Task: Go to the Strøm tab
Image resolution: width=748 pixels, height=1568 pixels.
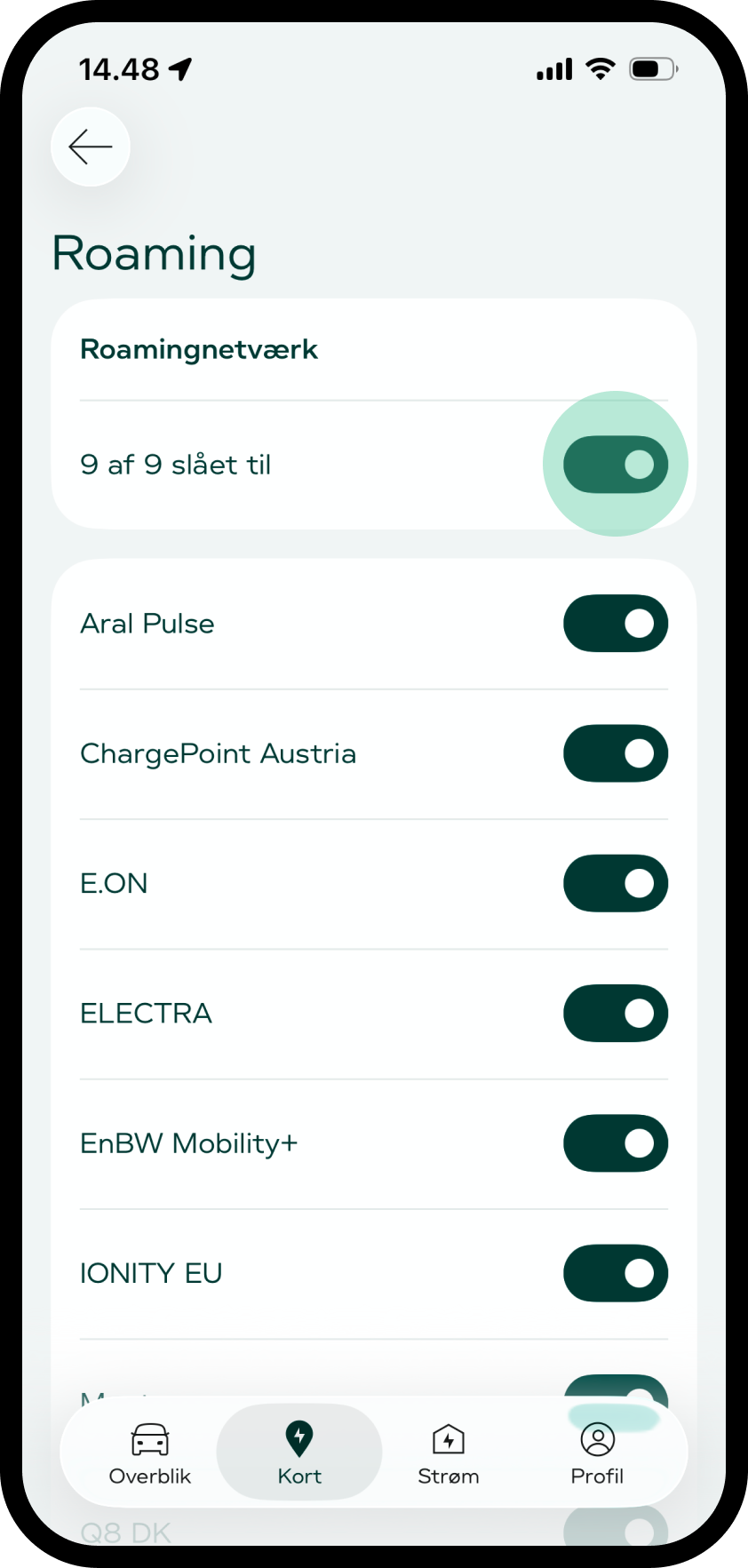Action: tap(449, 1453)
